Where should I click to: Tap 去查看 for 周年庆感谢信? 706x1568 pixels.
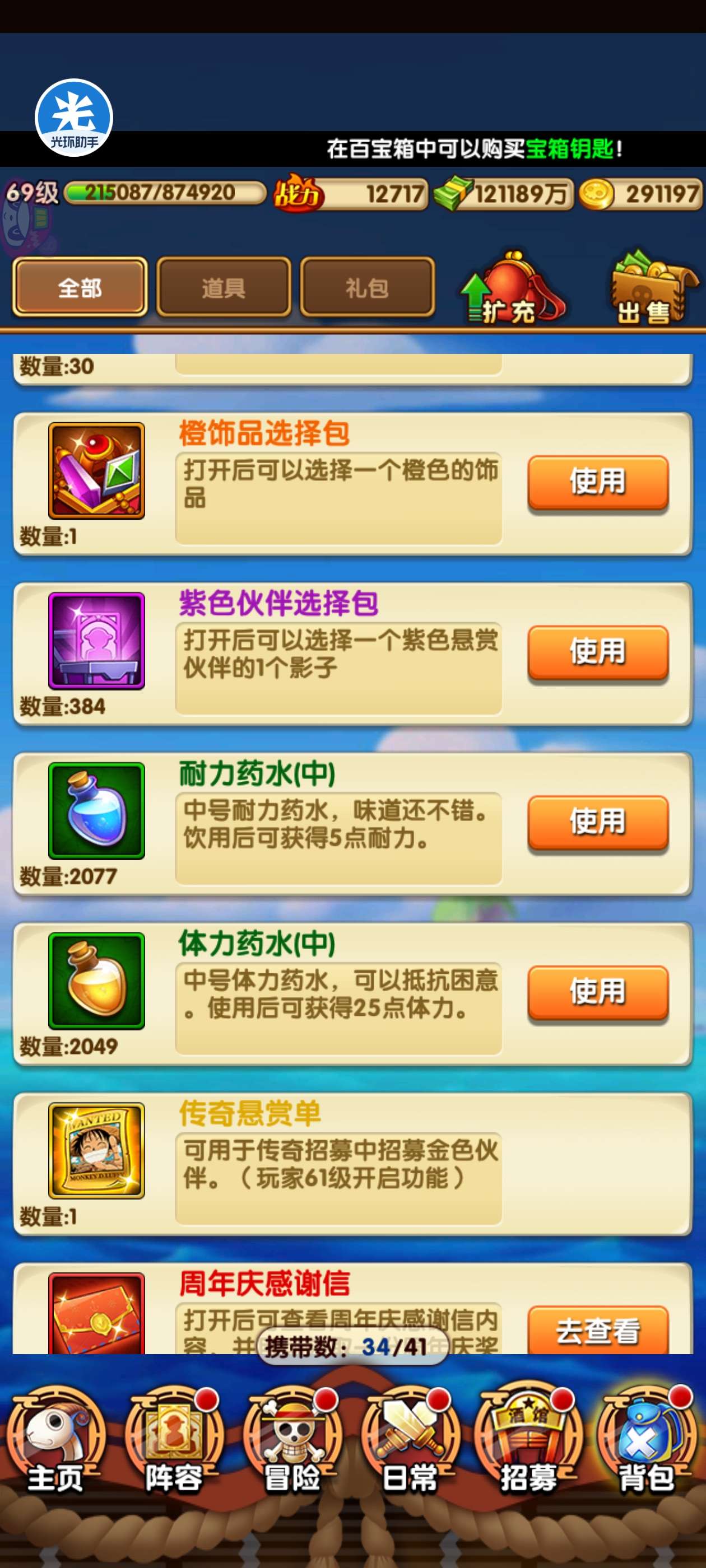[597, 1331]
